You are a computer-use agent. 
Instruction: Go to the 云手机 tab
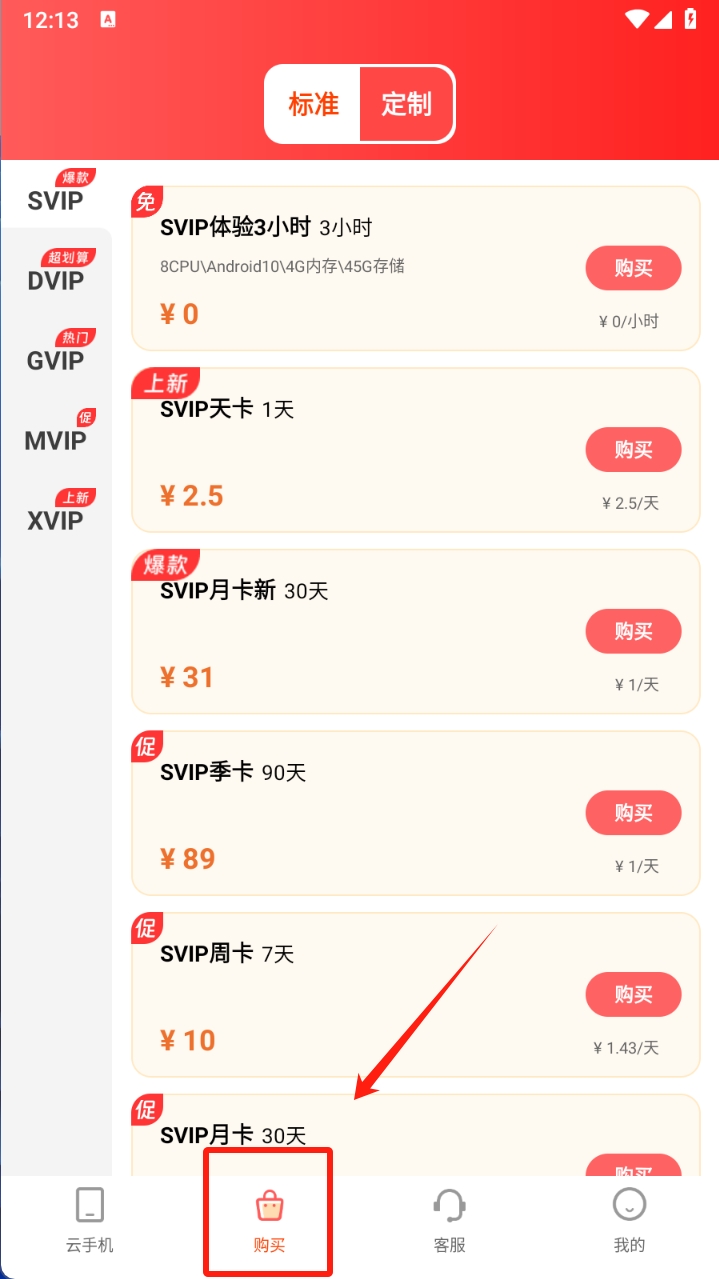point(90,1220)
